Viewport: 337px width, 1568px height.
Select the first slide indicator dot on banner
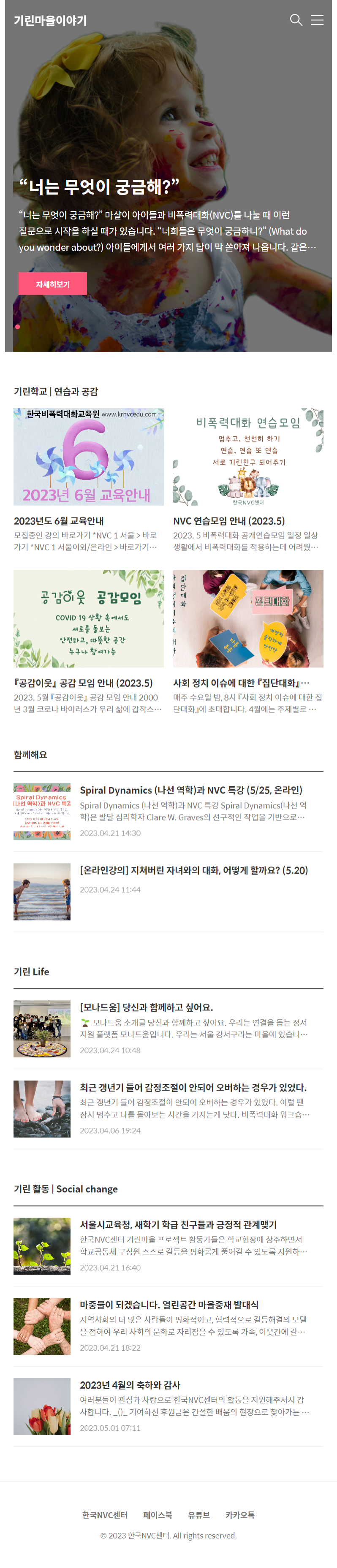[18, 327]
